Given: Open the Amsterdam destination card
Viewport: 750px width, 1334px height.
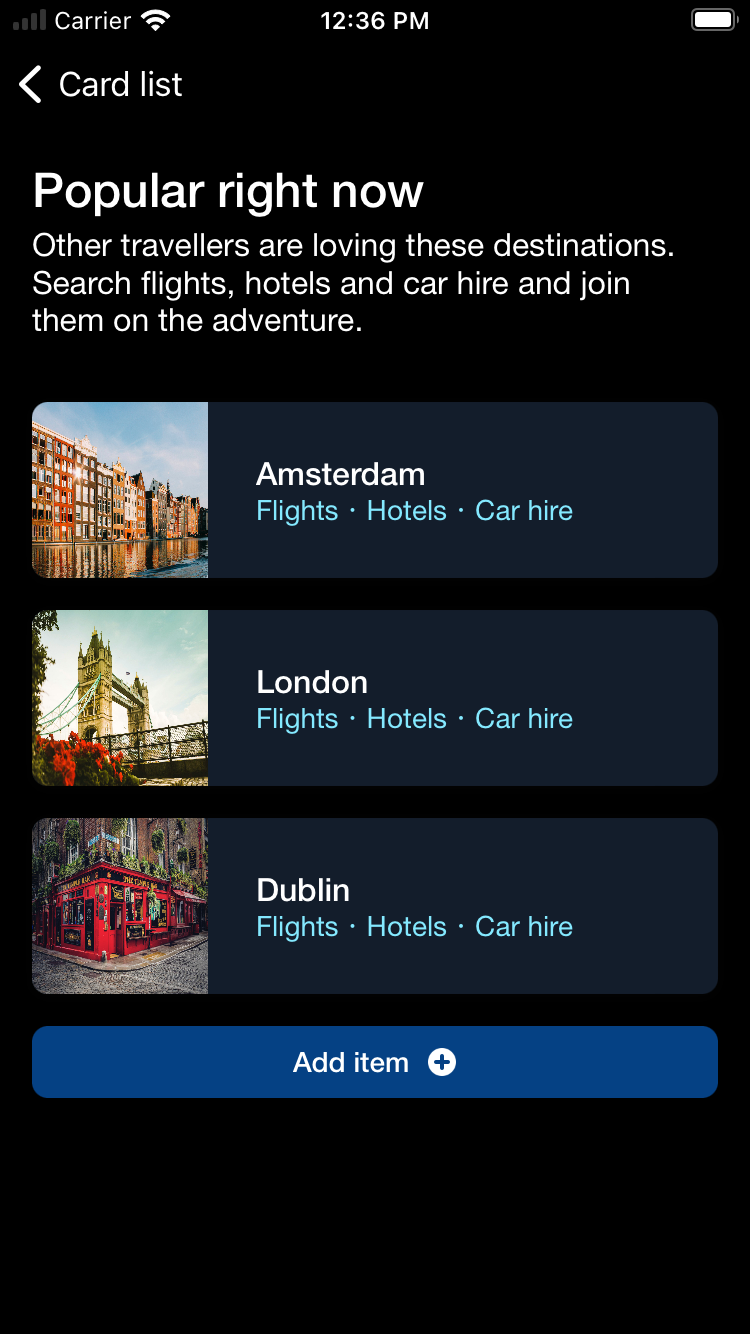Looking at the screenshot, I should 374,490.
